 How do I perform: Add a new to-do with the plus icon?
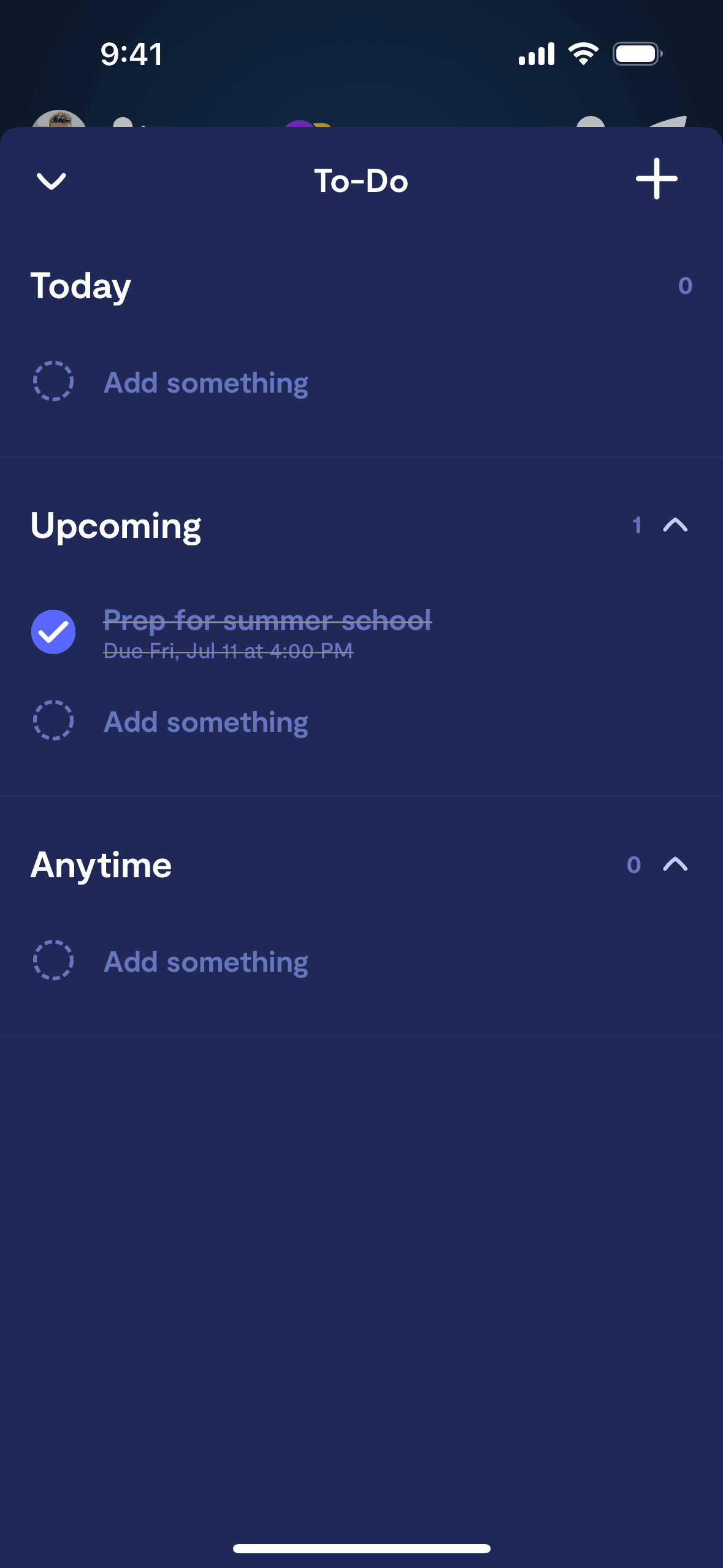click(656, 179)
